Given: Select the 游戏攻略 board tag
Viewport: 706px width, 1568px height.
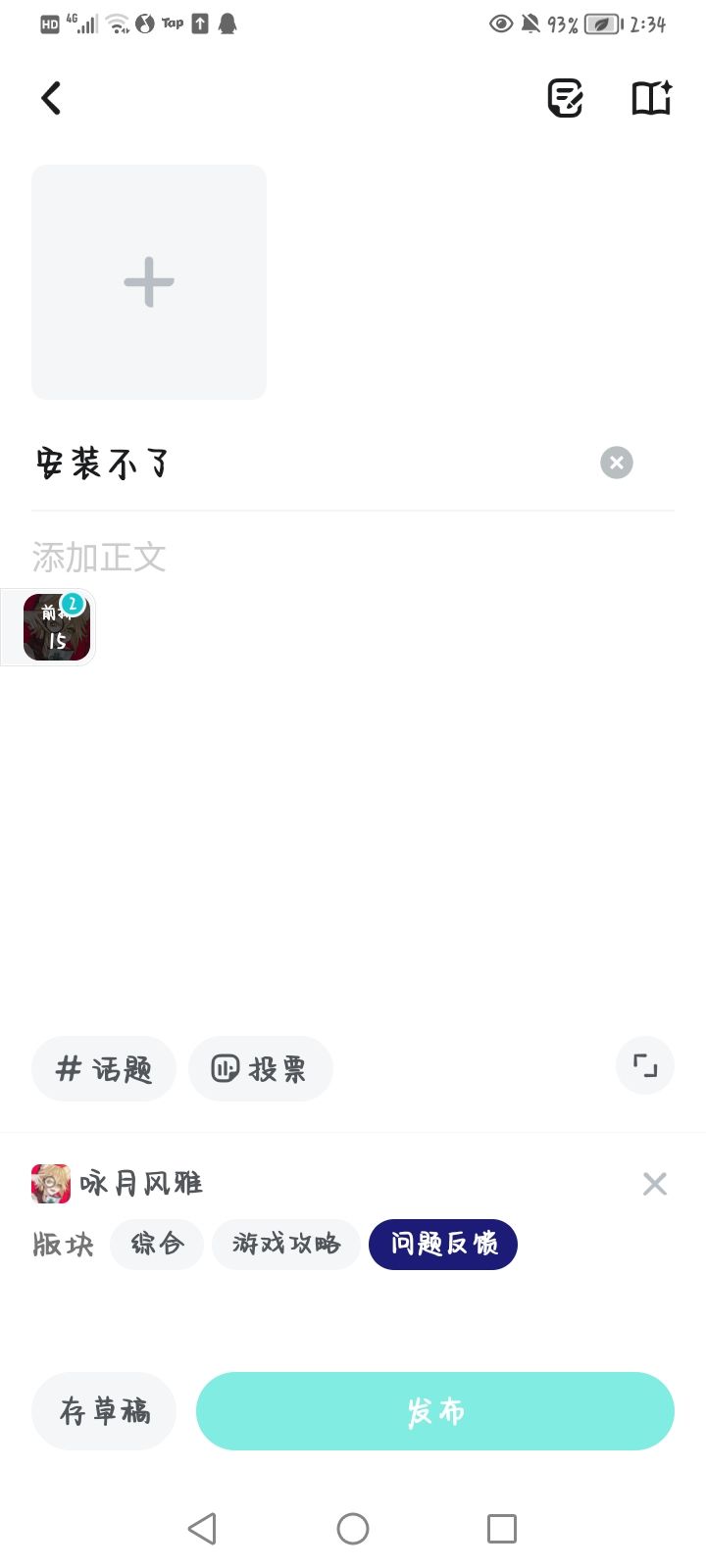Looking at the screenshot, I should point(285,1245).
